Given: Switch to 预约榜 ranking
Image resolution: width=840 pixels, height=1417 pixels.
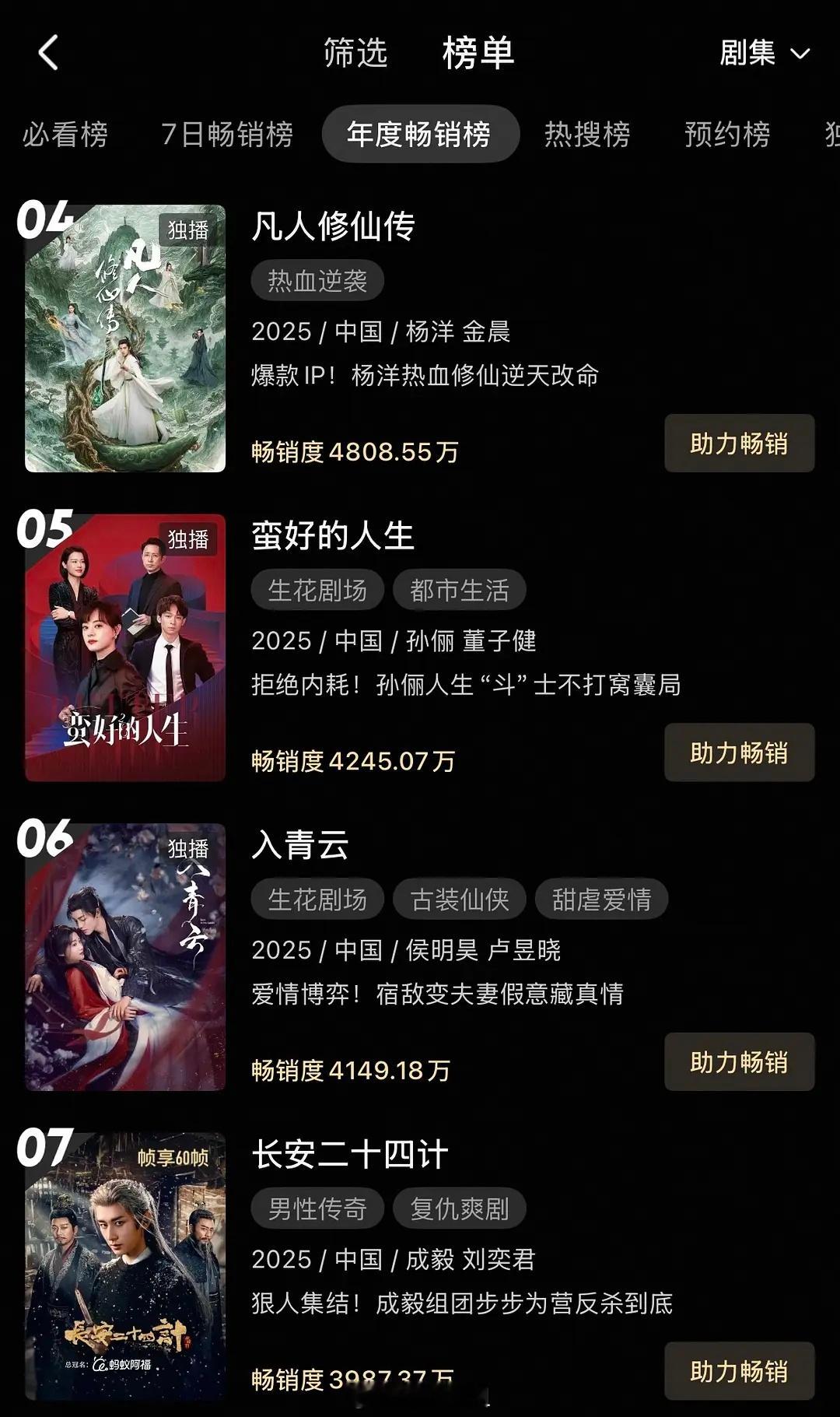Looking at the screenshot, I should tap(727, 135).
